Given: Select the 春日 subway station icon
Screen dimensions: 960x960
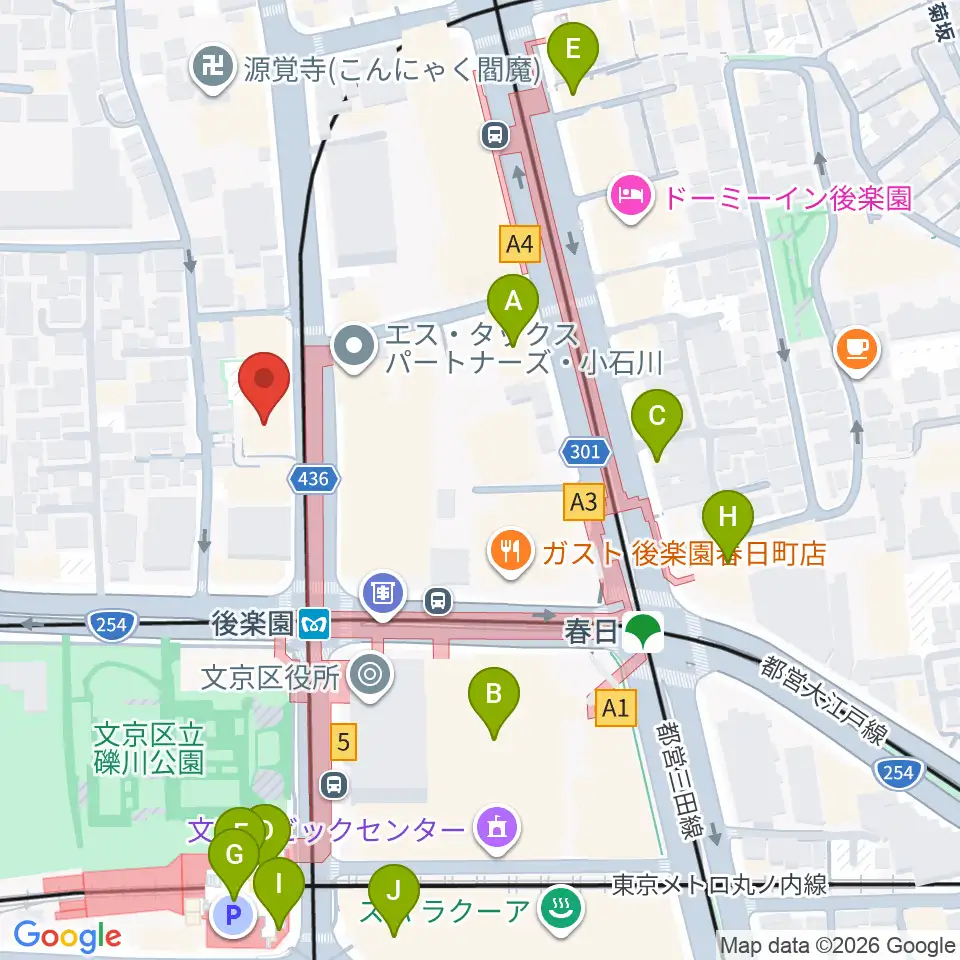Looking at the screenshot, I should click(x=641, y=631).
